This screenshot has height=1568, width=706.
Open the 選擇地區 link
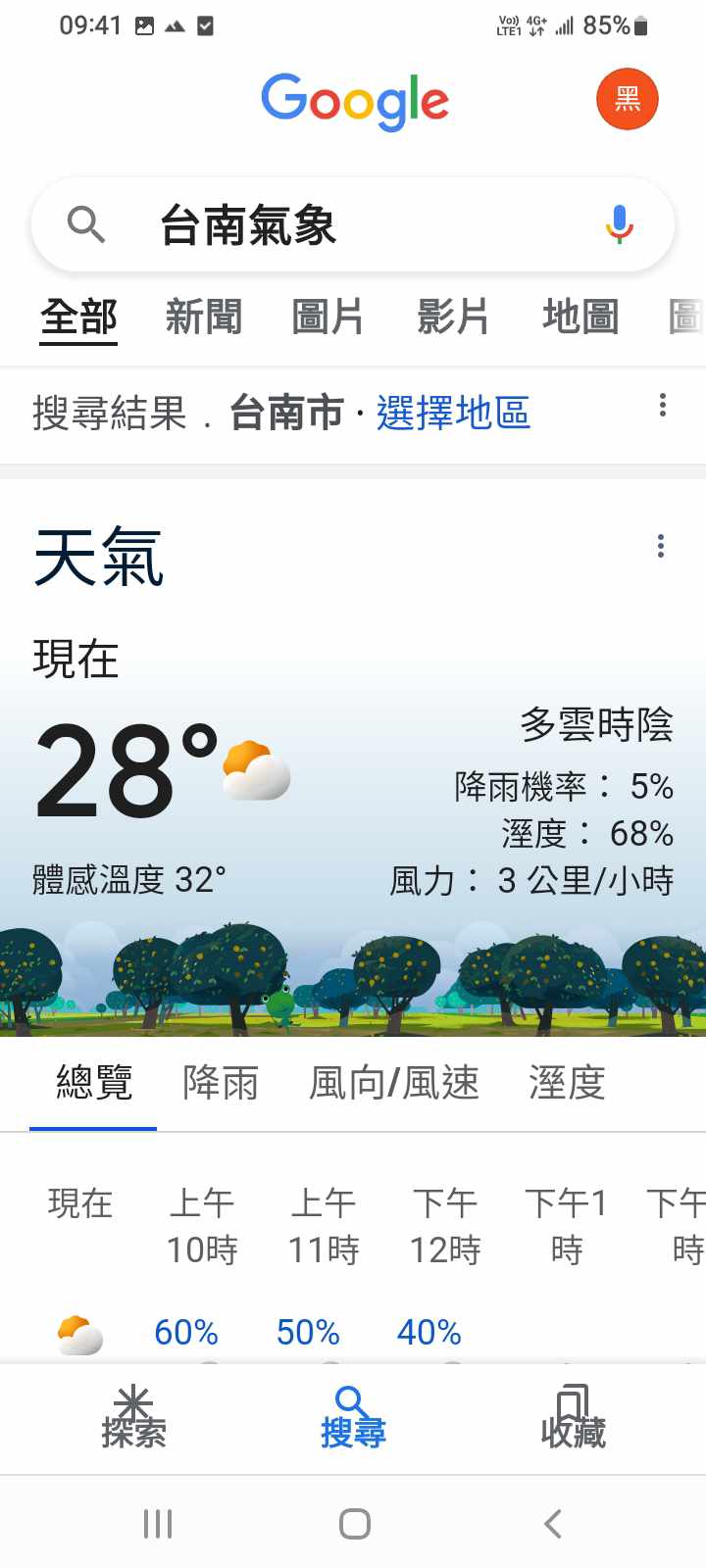tap(453, 413)
